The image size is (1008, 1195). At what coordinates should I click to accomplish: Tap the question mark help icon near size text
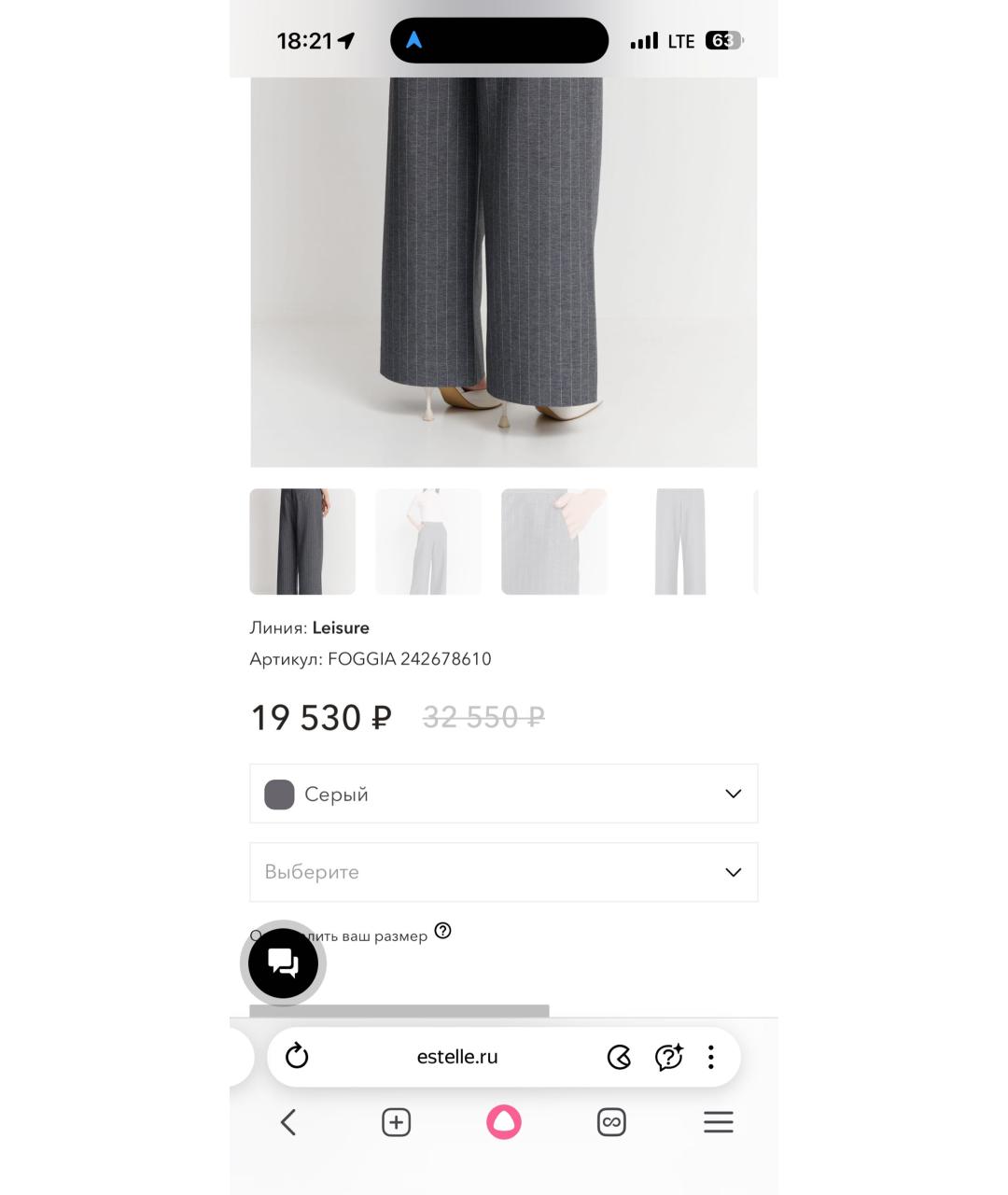point(442,932)
